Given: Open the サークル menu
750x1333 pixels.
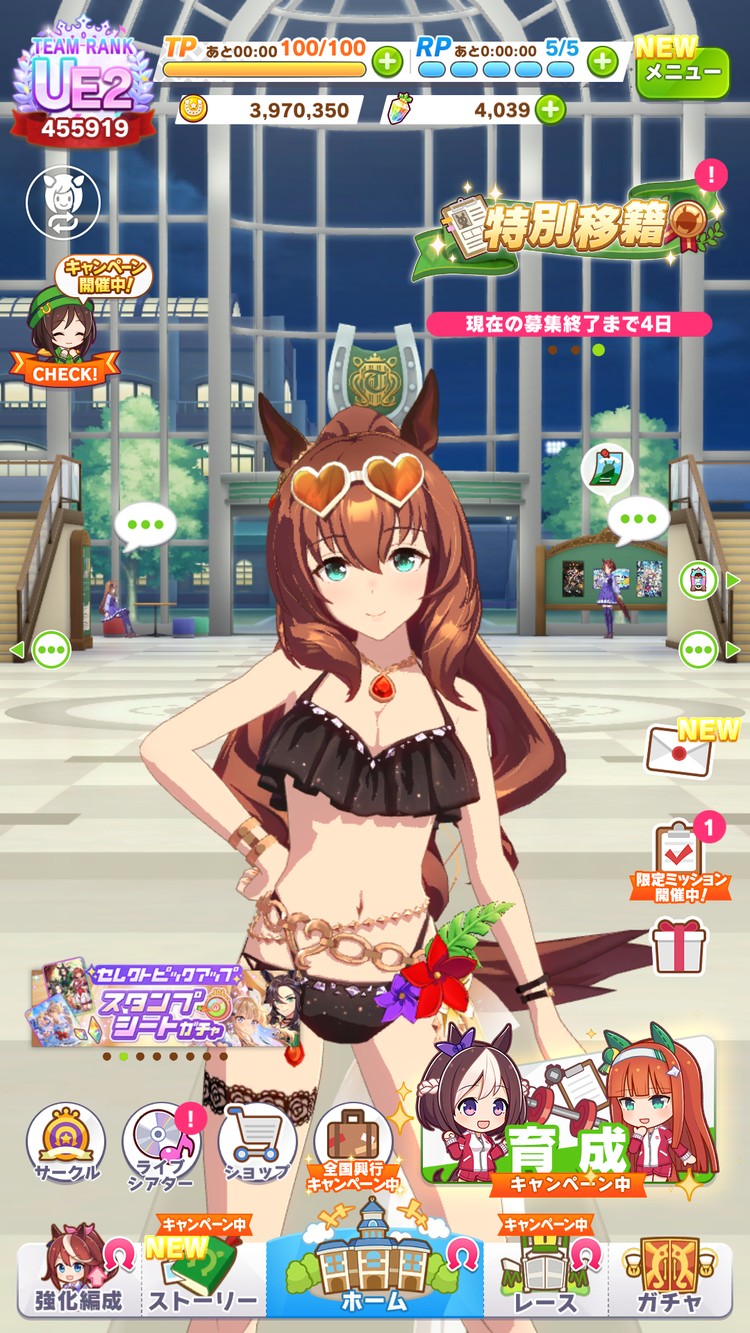Looking at the screenshot, I should pos(65,1145).
